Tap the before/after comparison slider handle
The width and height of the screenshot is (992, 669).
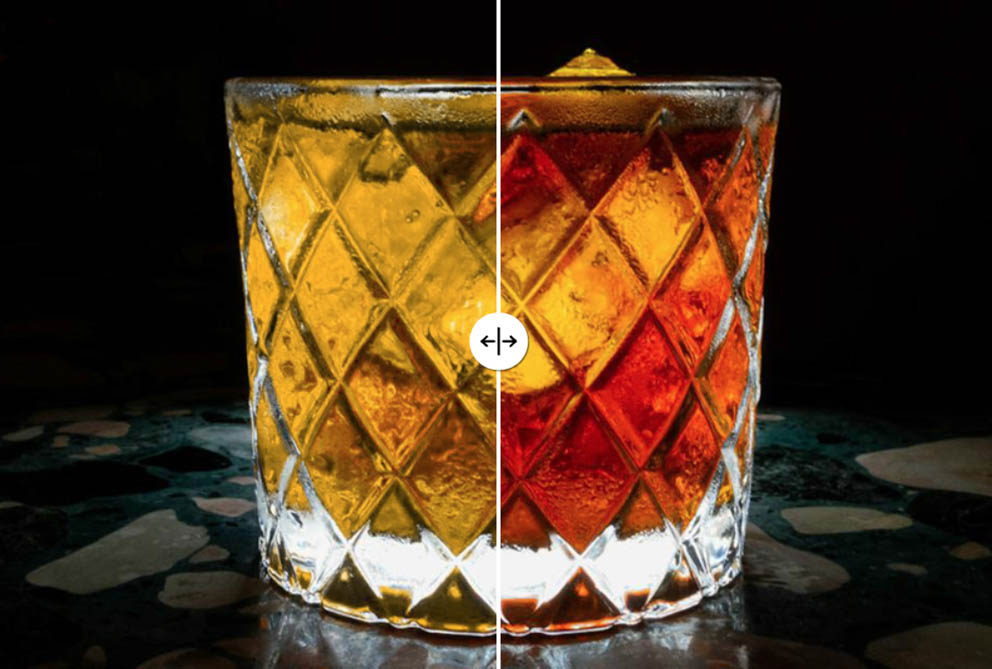[498, 341]
